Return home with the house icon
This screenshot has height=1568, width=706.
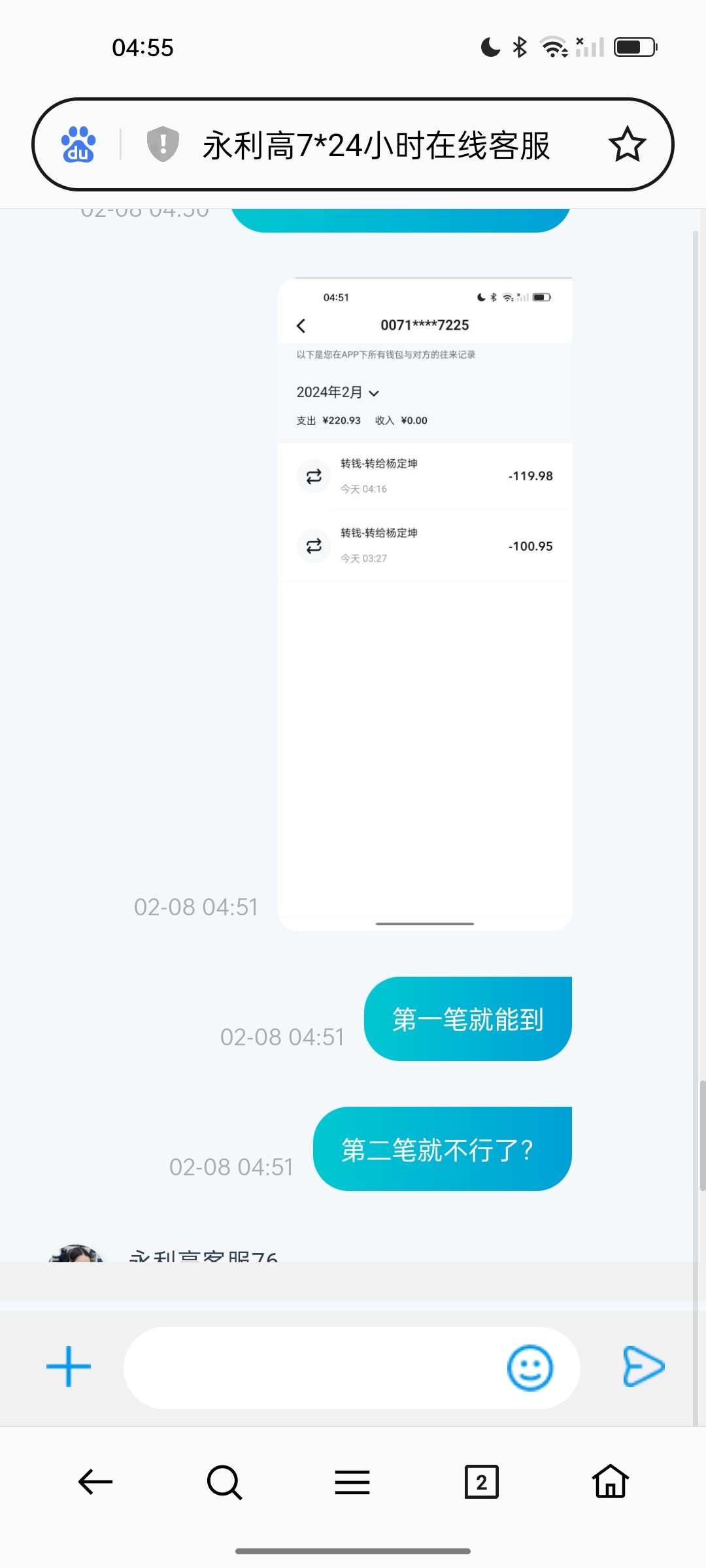coord(609,1482)
